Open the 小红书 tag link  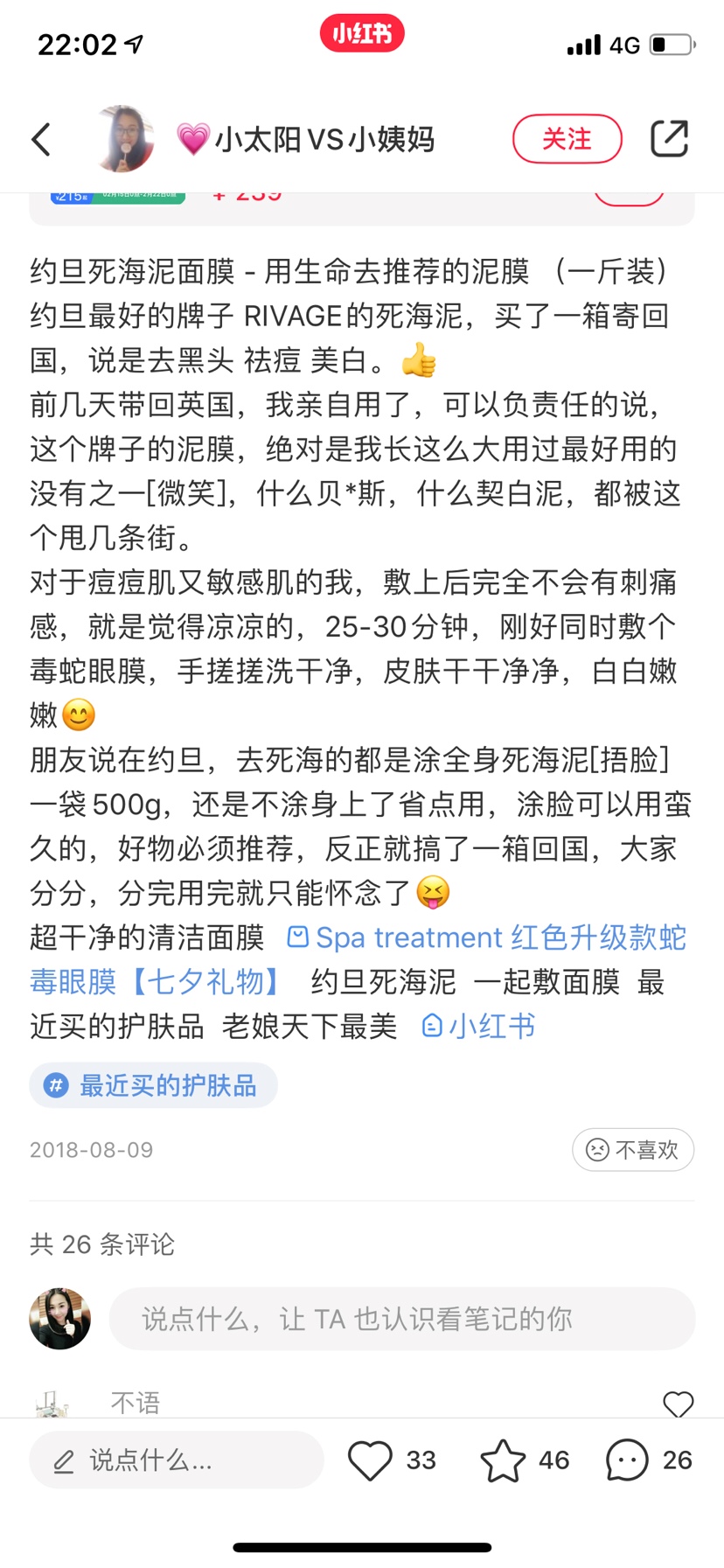[x=479, y=1027]
